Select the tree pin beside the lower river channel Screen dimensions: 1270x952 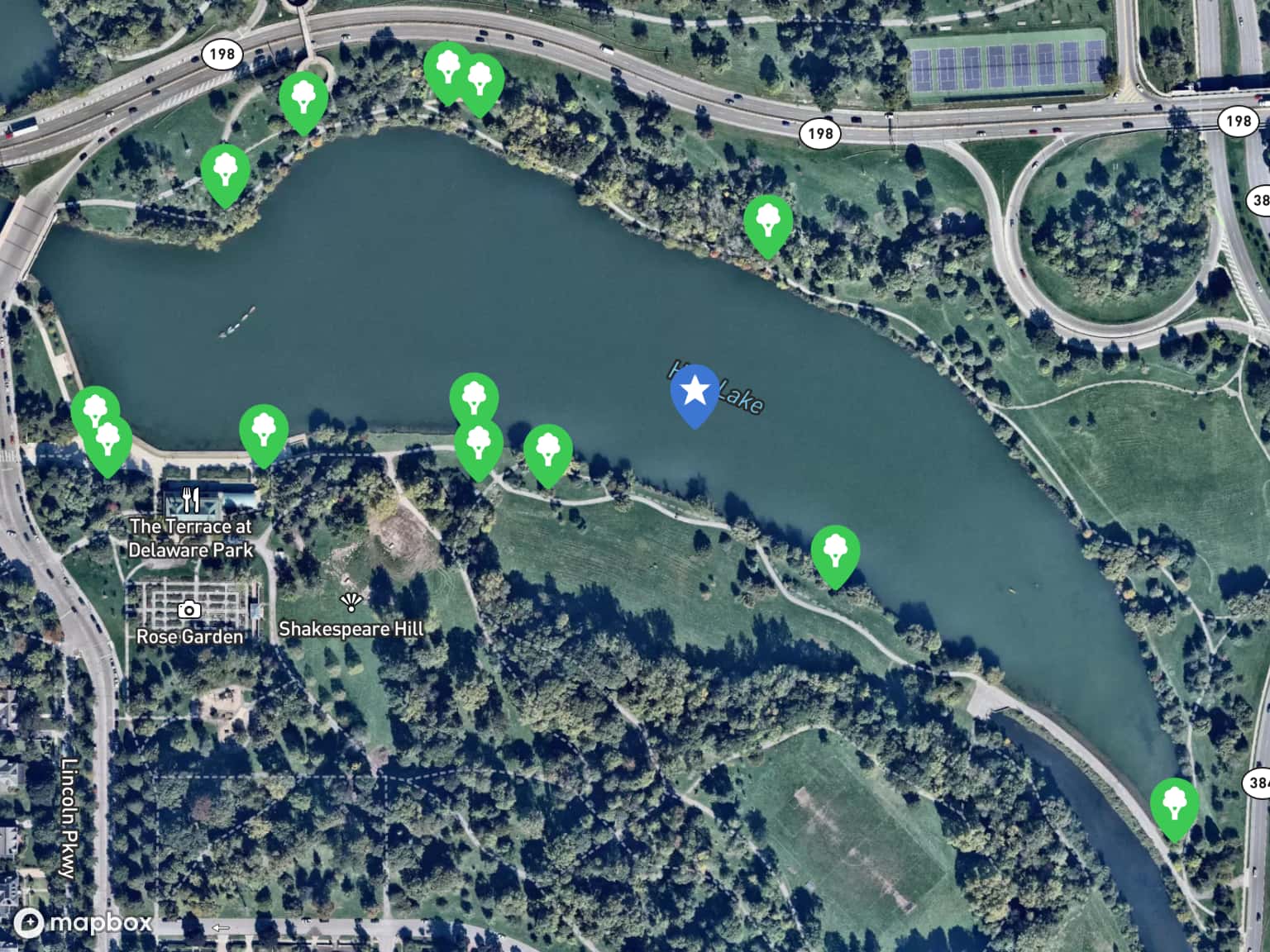[1174, 805]
